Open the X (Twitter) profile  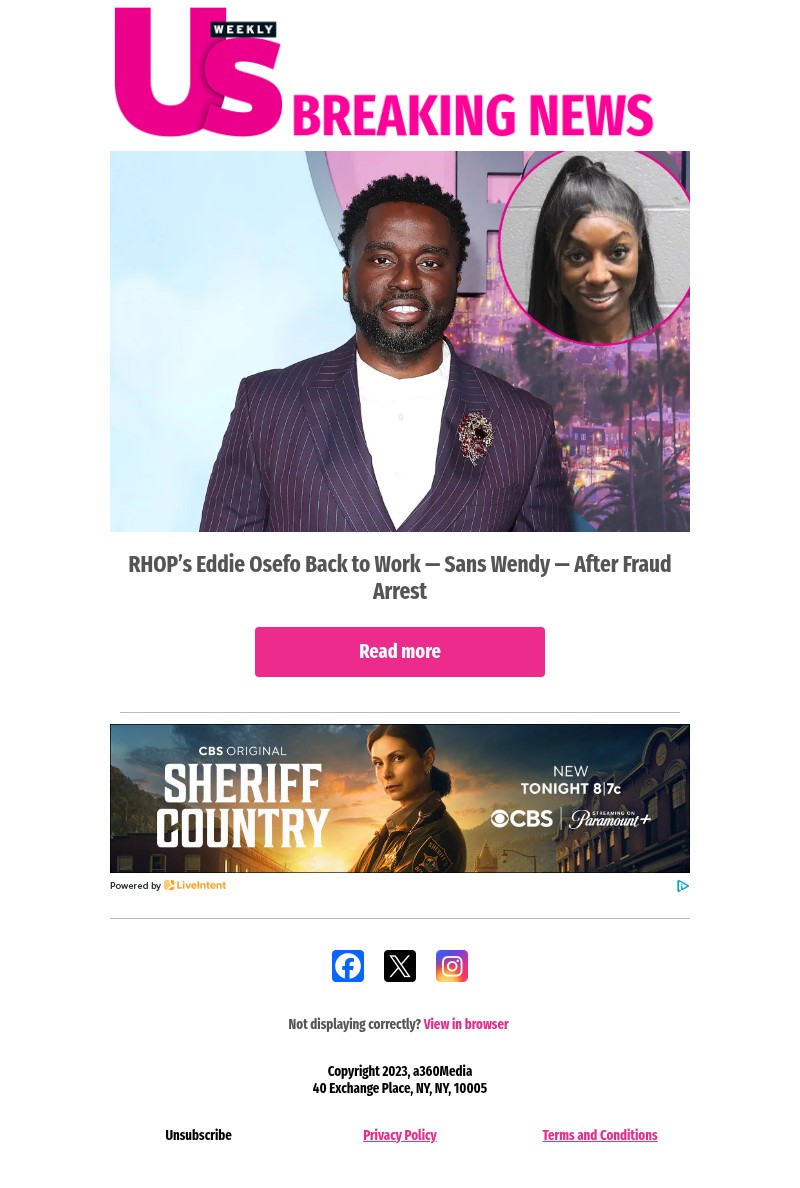pos(400,966)
